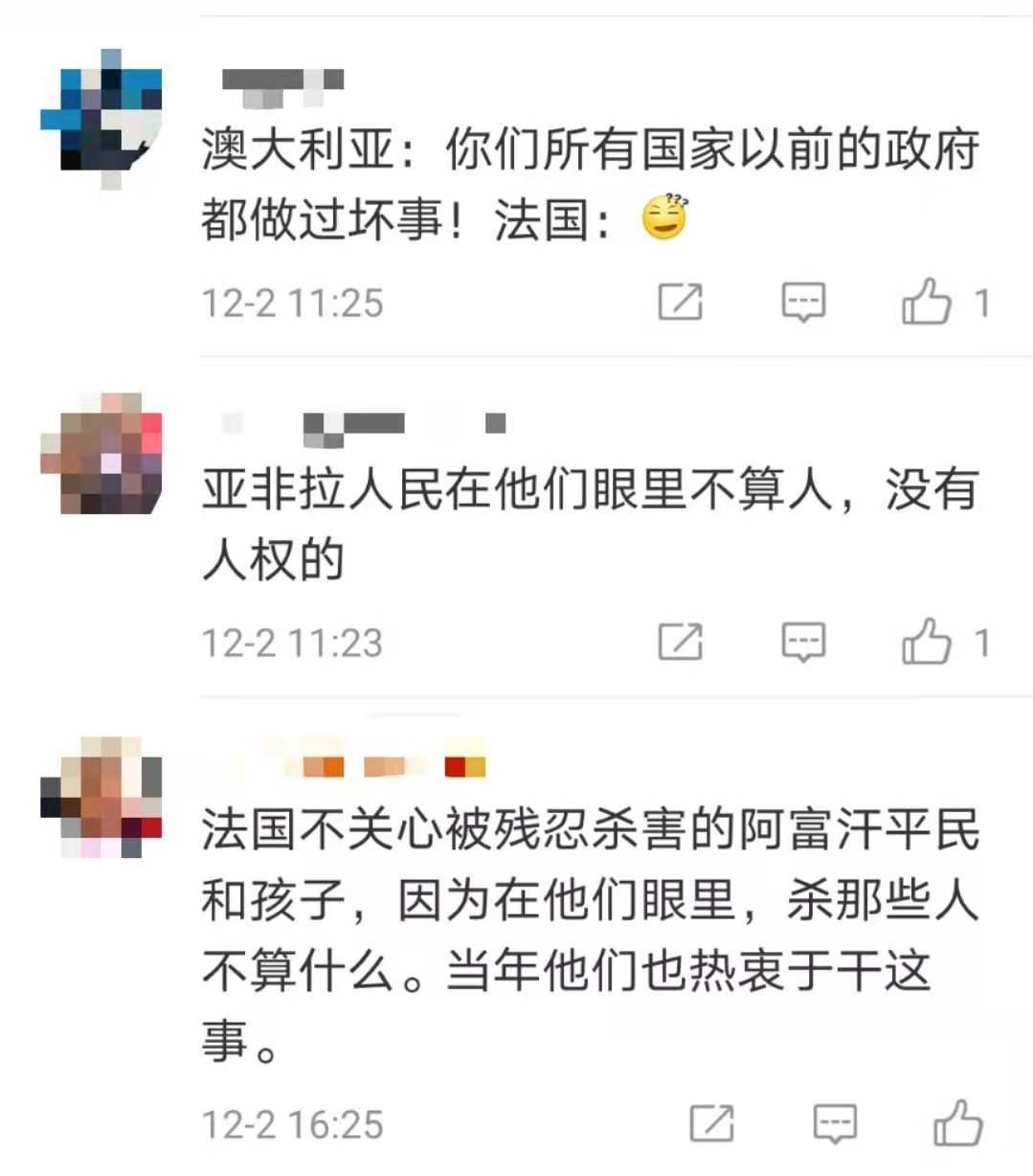Screen dimensions: 1033x1176
Task: Like the comment about 亚非拉人民
Action: click(x=926, y=642)
